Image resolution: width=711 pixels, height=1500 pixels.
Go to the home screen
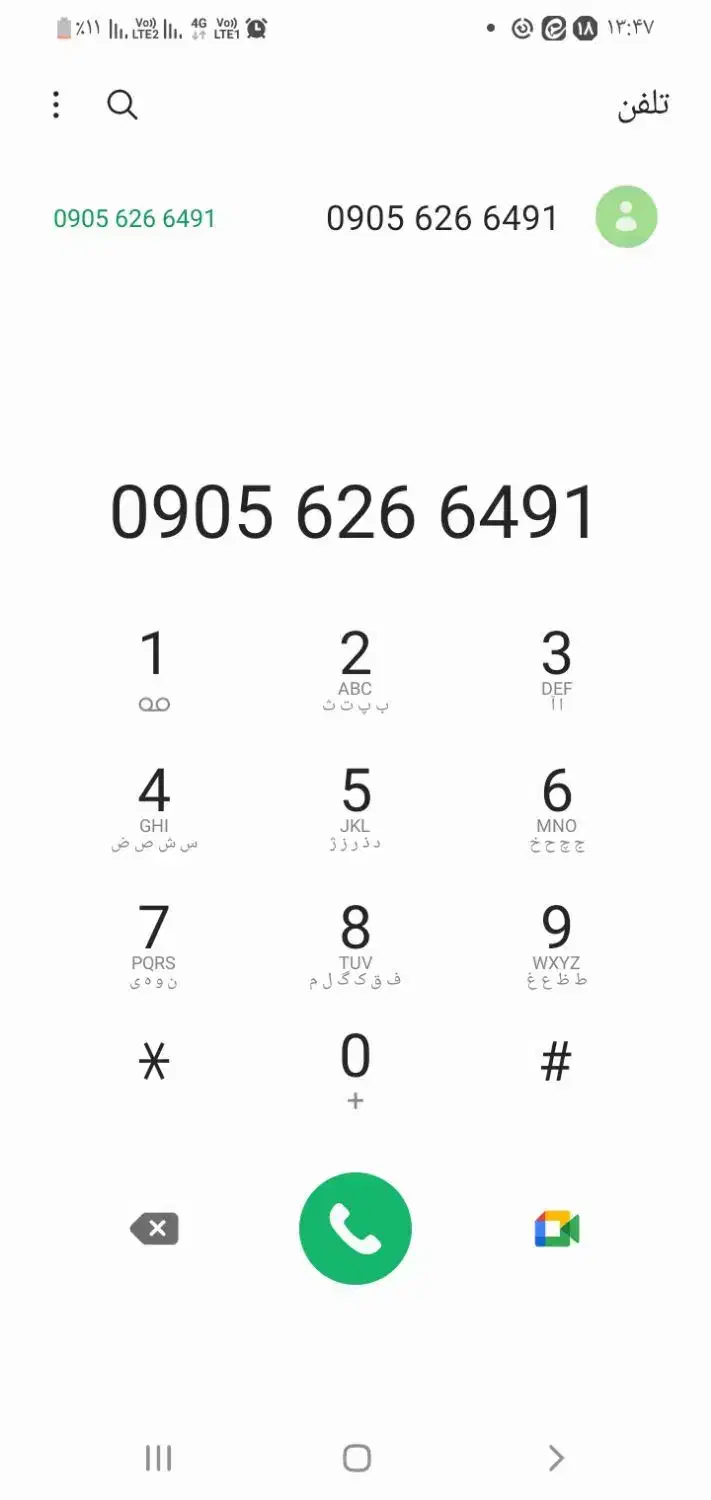[356, 1458]
